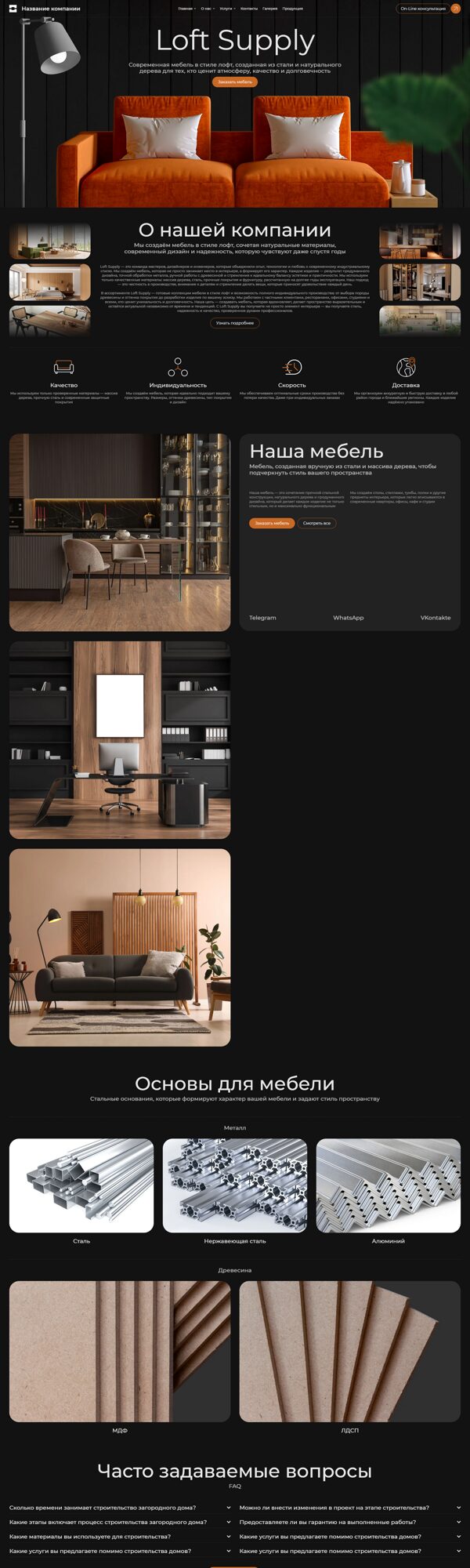Open the Главная dropdown in the header
The width and height of the screenshot is (470, 1568).
pos(186,9)
